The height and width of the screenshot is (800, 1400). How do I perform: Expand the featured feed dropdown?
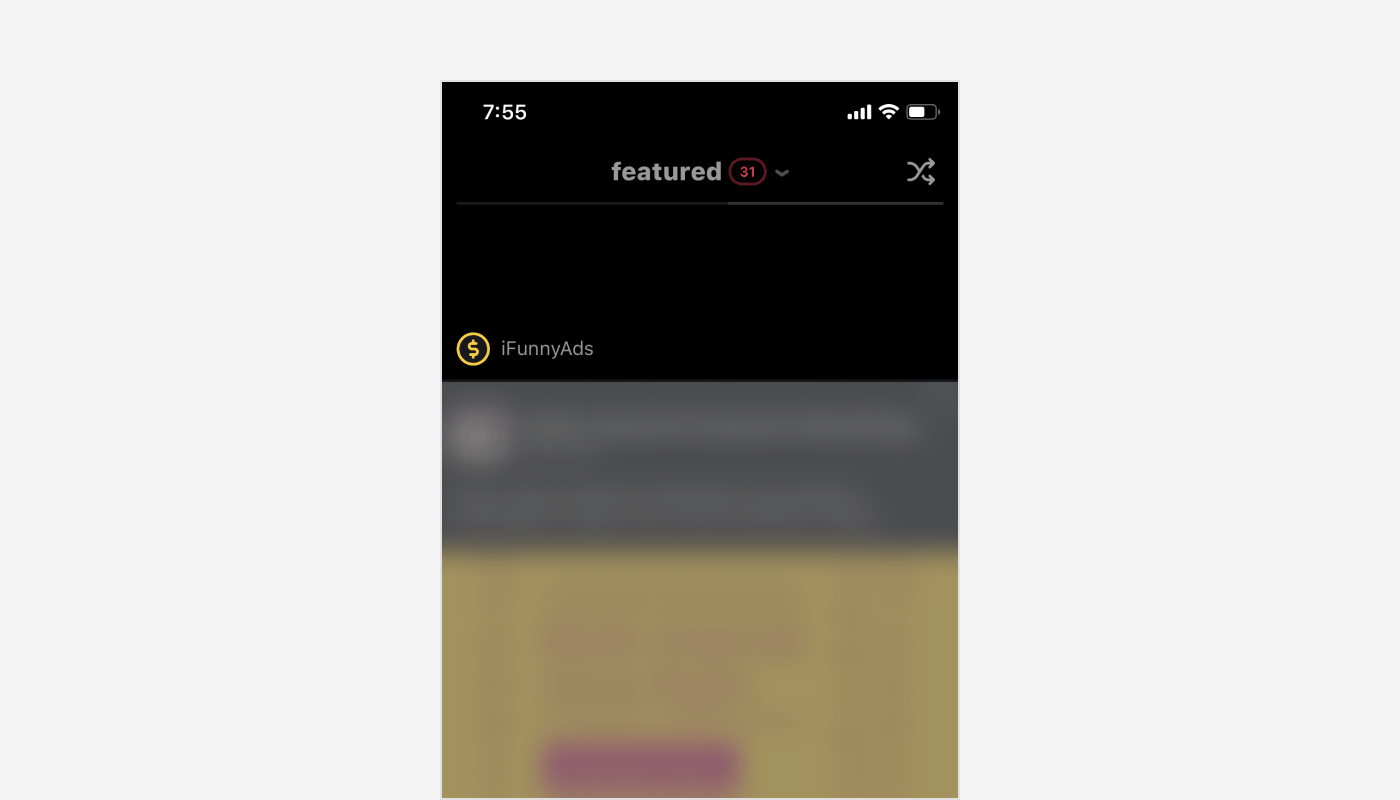782,173
